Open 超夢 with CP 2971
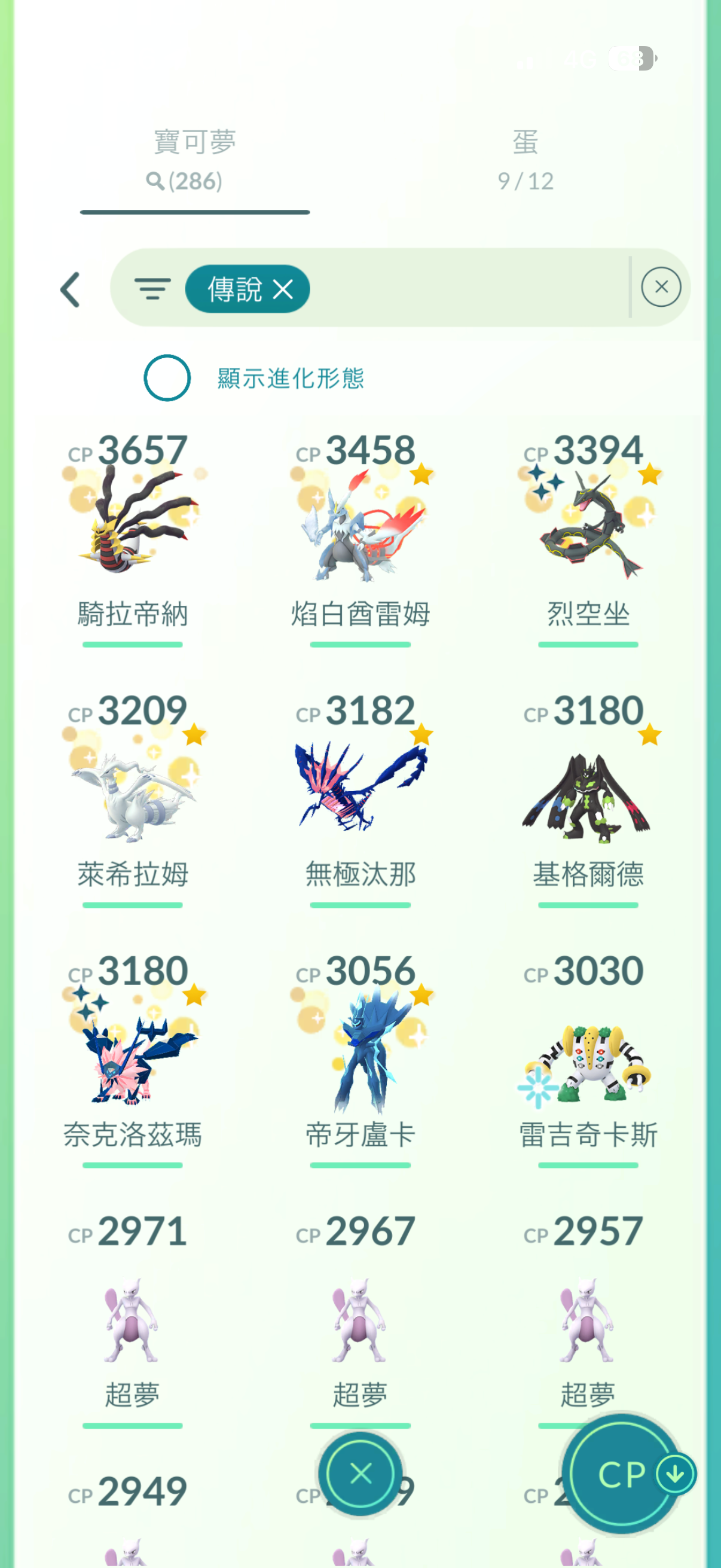The image size is (721, 1568). [x=133, y=1315]
